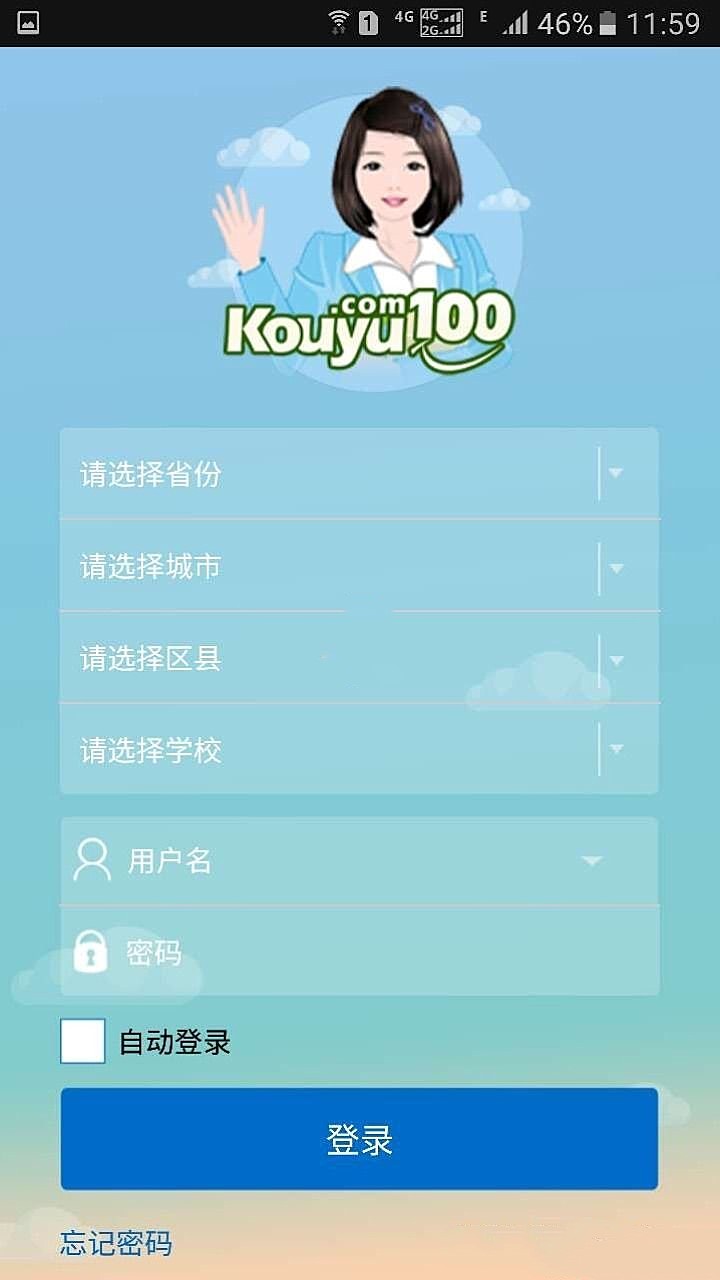Click the 密码 password input field
This screenshot has height=1280, width=720.
[300, 953]
